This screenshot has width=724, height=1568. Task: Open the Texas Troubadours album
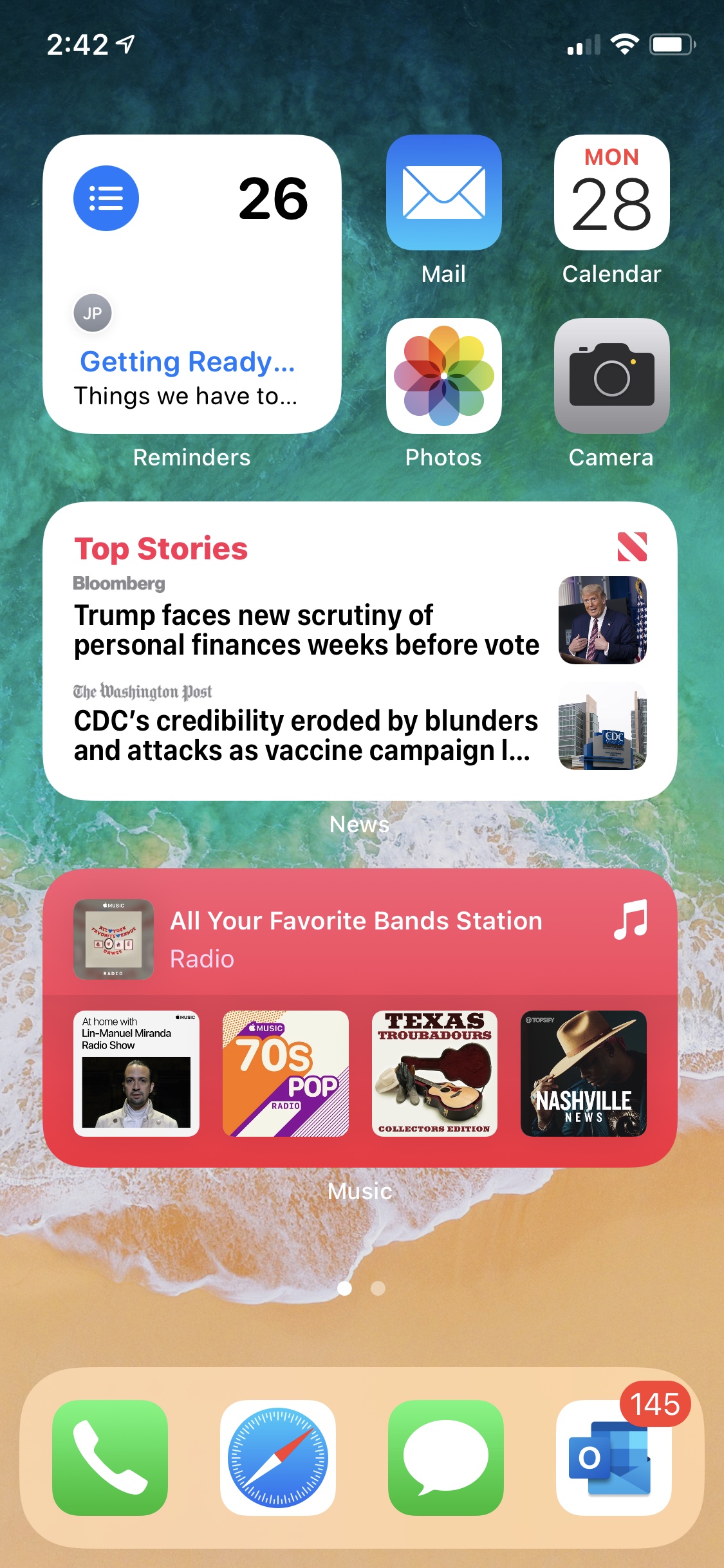(x=434, y=1073)
